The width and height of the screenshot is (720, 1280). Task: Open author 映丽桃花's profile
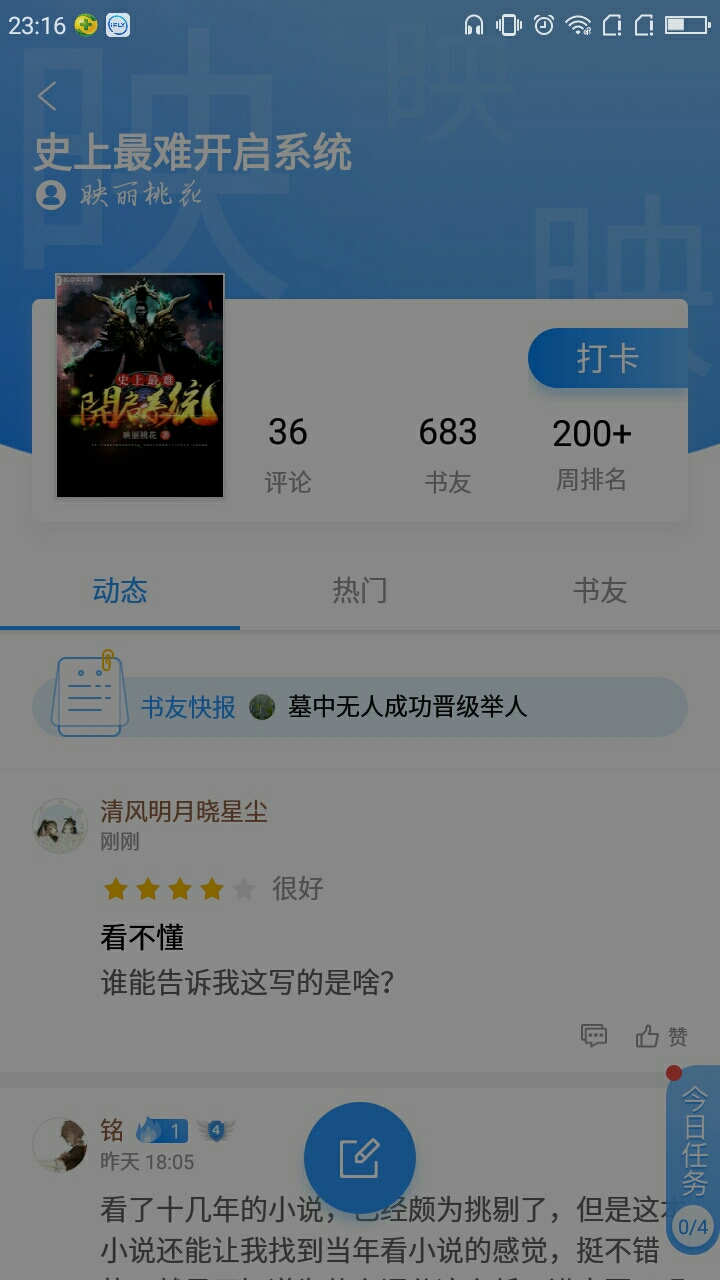click(x=121, y=193)
